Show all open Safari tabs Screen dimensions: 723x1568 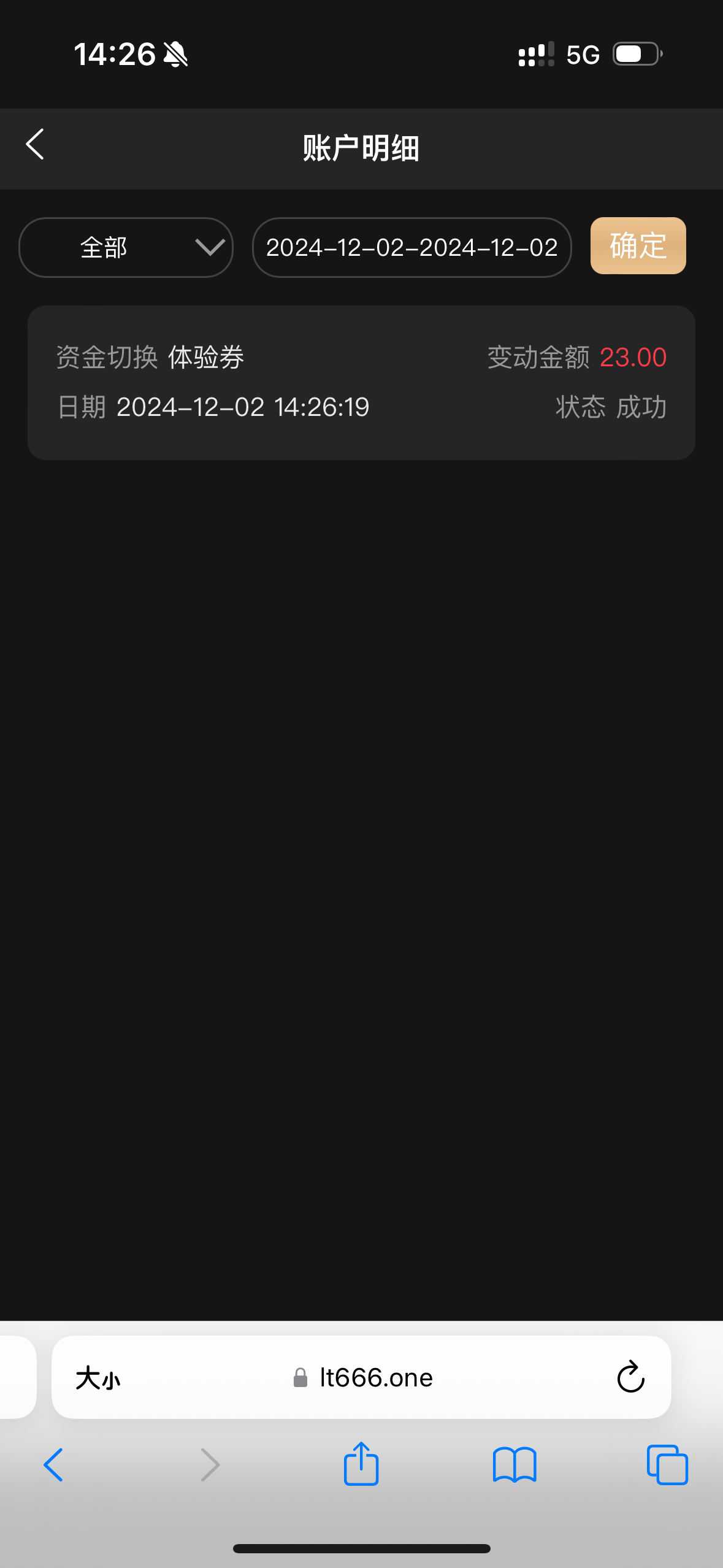click(x=667, y=1465)
